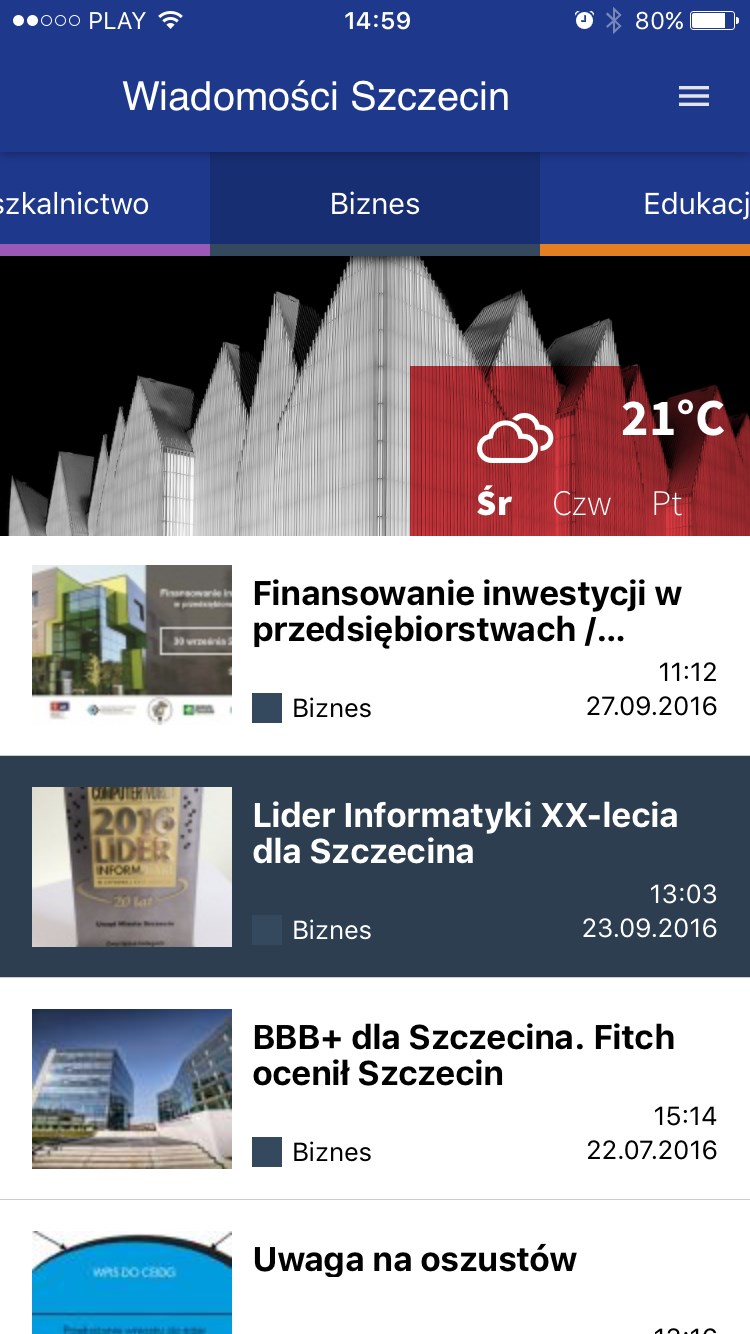Show Pt weather forecast

point(667,503)
